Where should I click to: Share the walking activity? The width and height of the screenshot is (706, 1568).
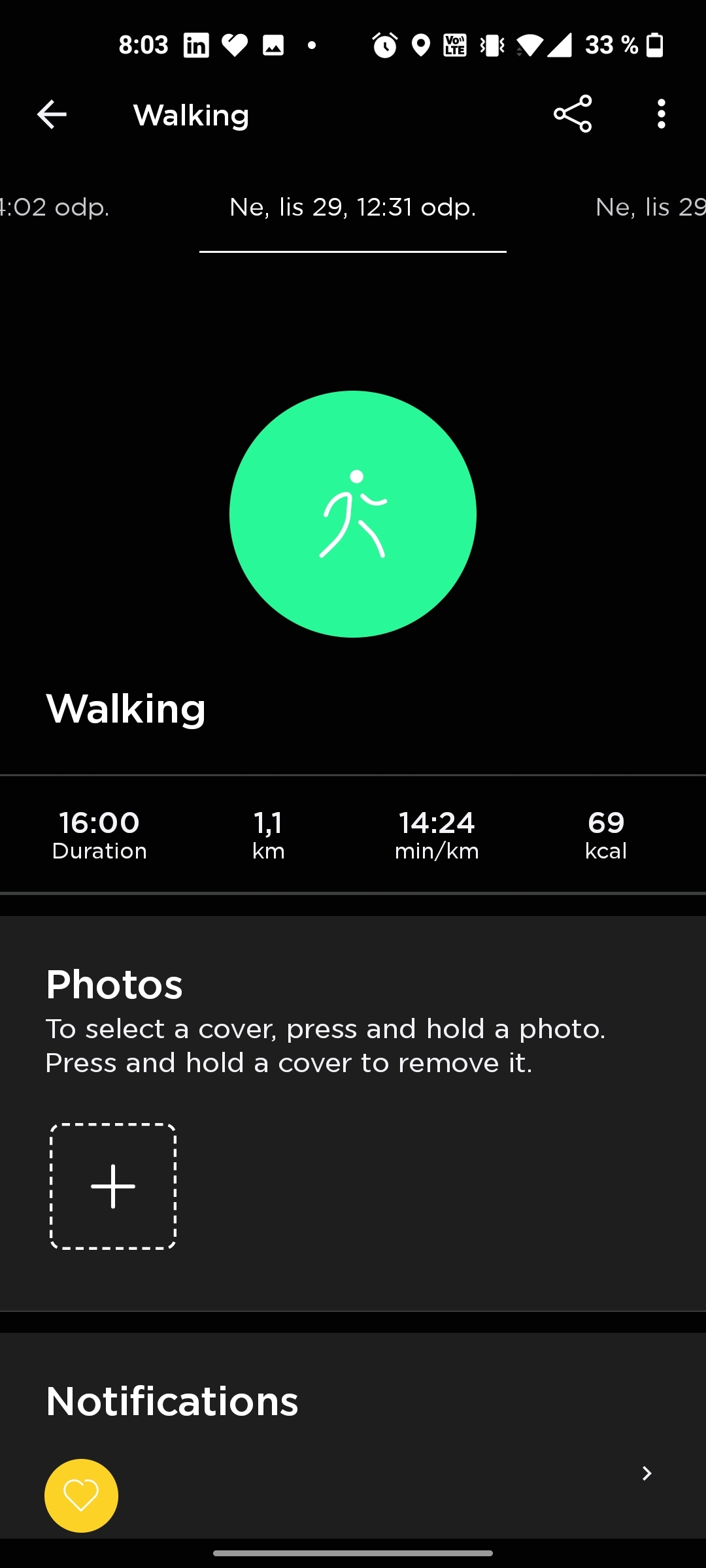click(571, 114)
